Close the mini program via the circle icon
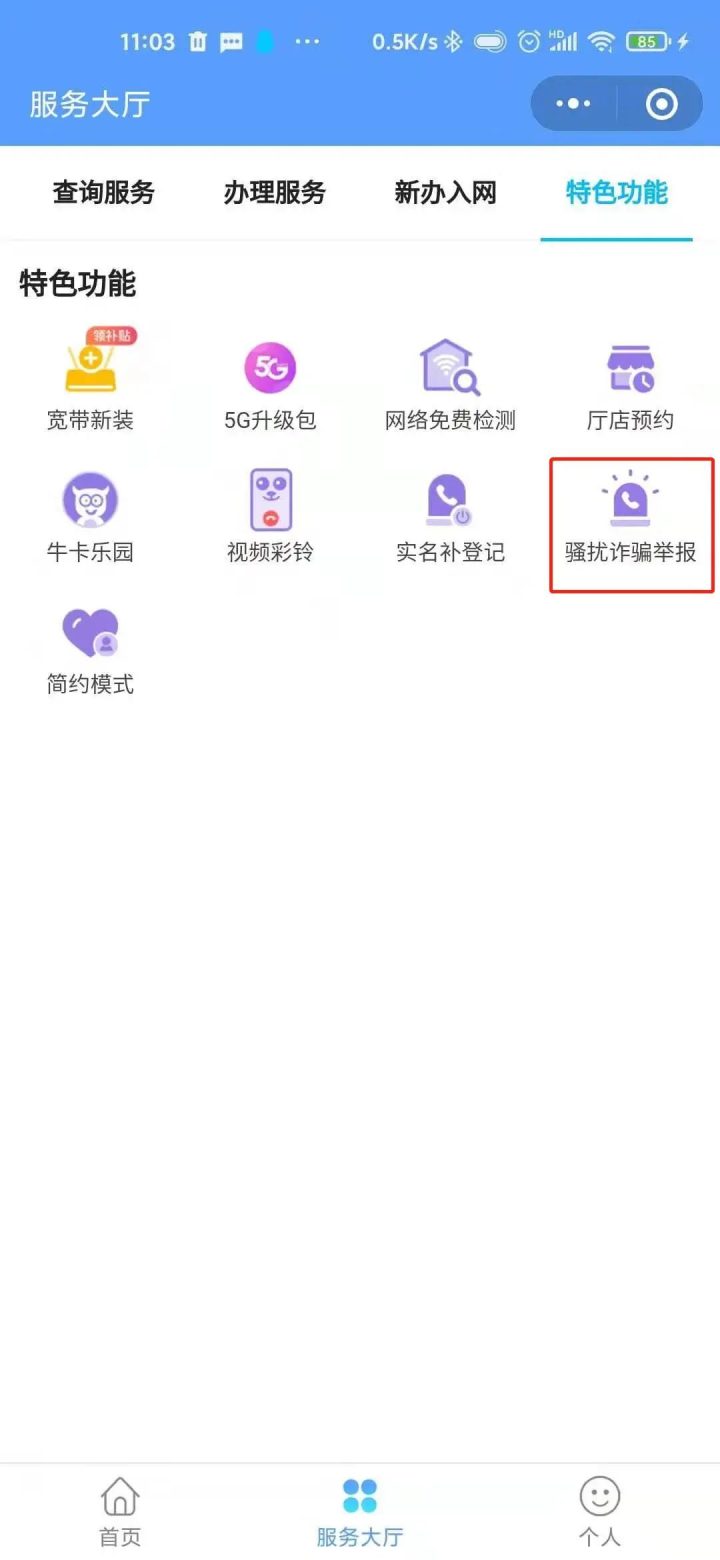 point(662,104)
